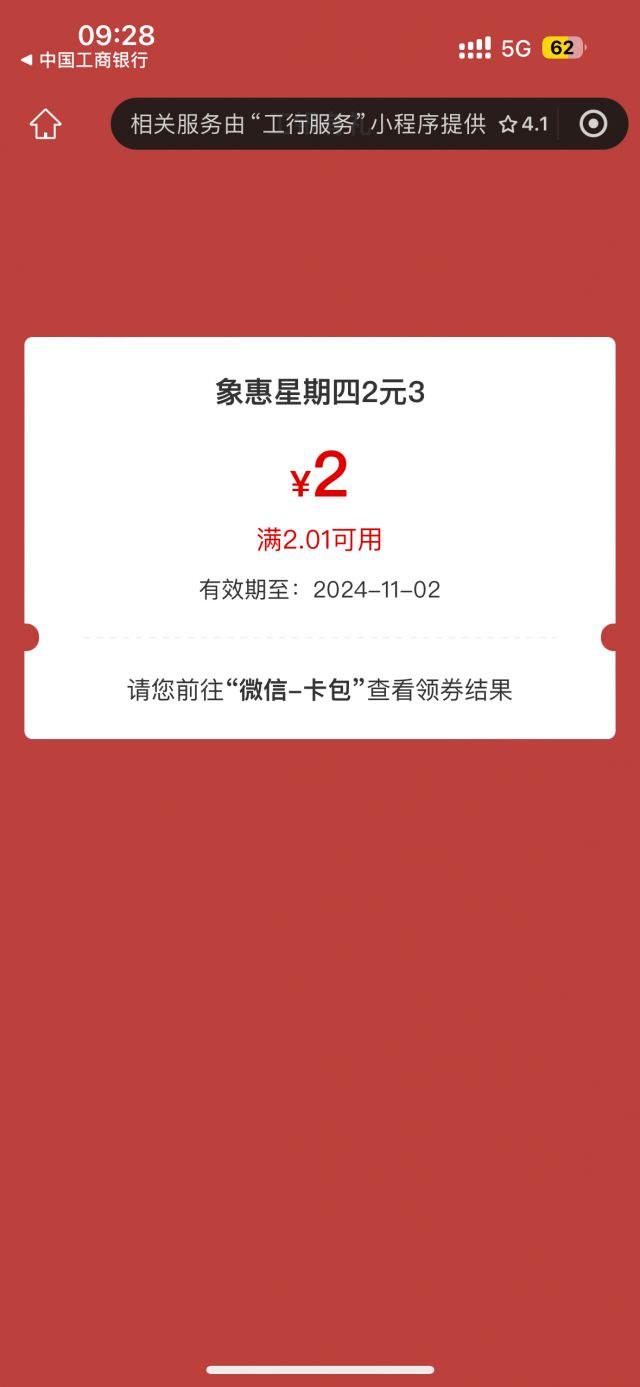640x1387 pixels.
Task: Go to the mini program home page
Action: (45, 124)
